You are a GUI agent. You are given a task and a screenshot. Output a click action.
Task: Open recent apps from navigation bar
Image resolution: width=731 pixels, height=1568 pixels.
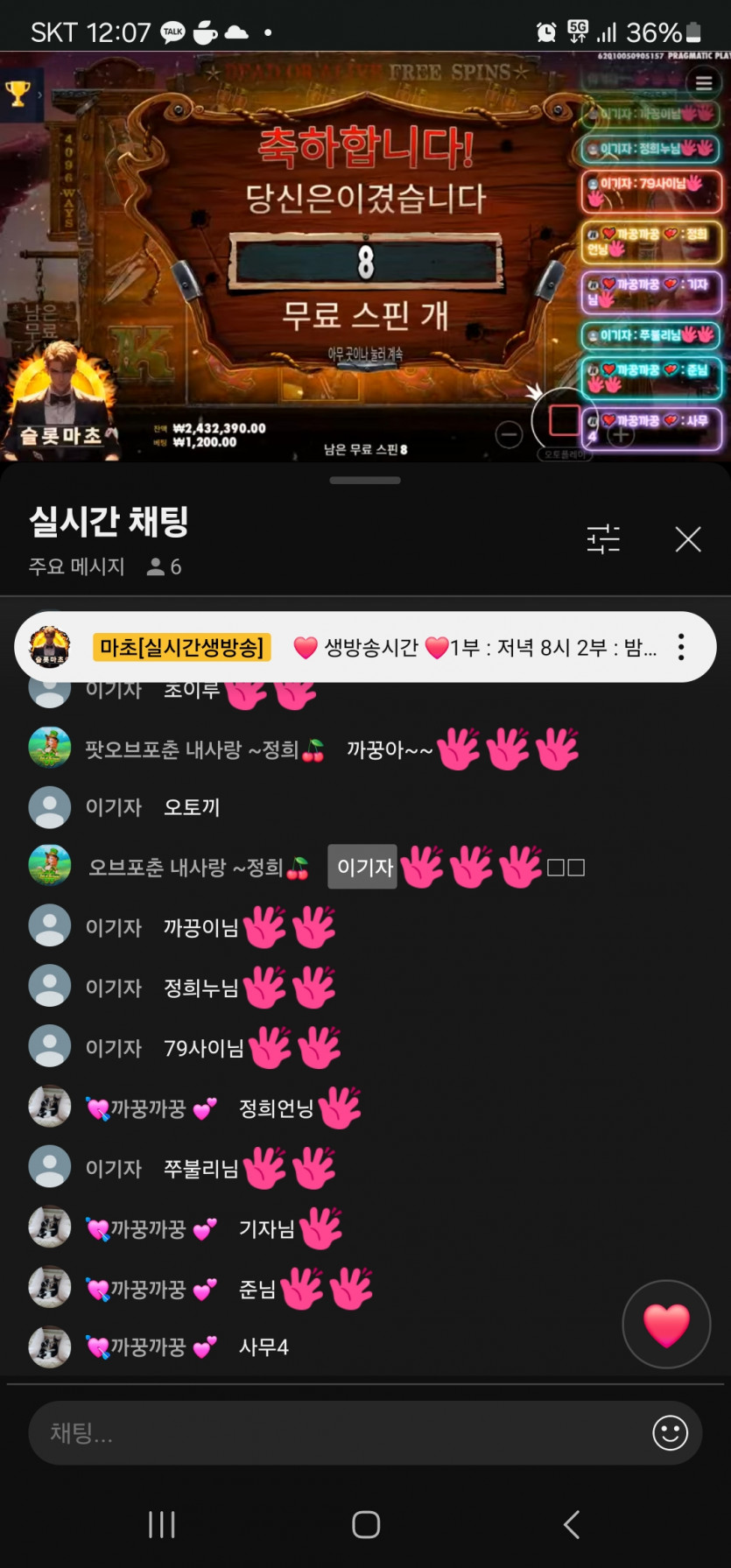pos(161,1524)
